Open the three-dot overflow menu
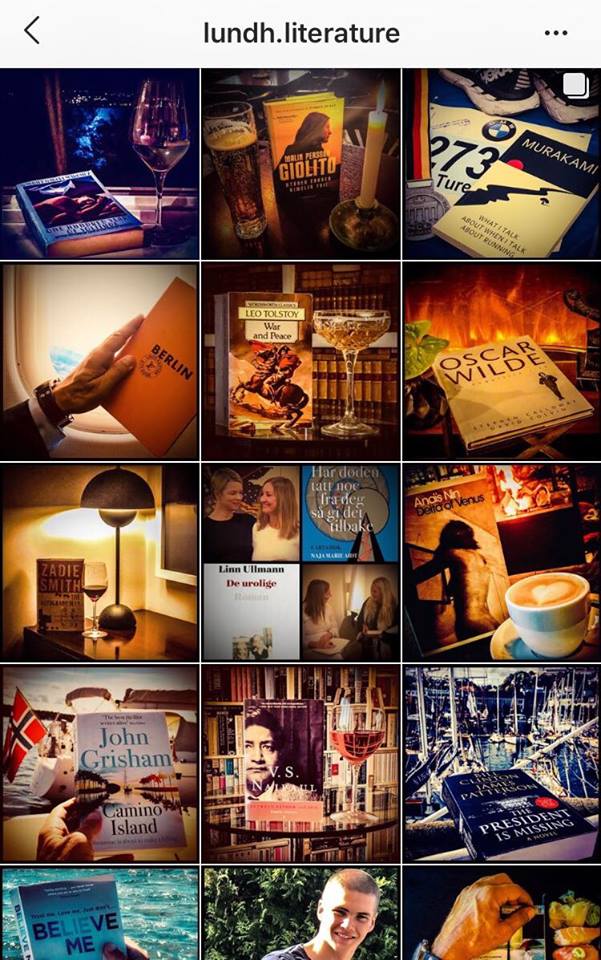The width and height of the screenshot is (601, 960). pyautogui.click(x=556, y=33)
